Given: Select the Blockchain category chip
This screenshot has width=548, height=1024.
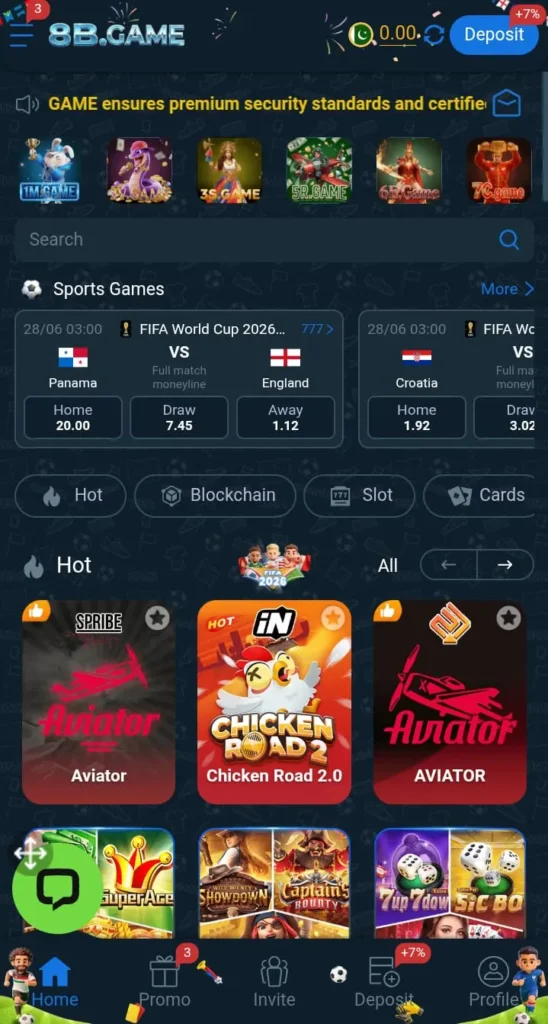Looking at the screenshot, I should 215,496.
